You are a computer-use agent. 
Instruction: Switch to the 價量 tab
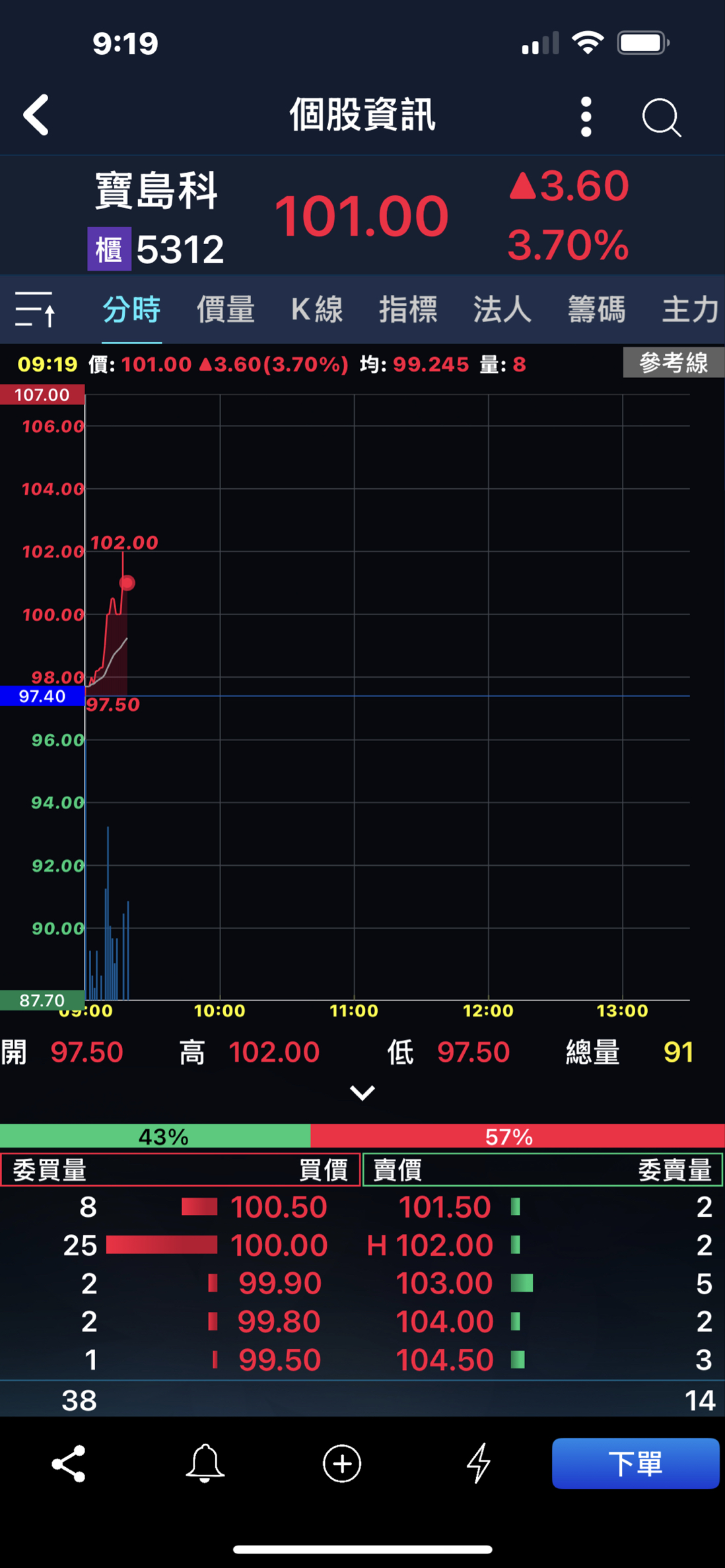[225, 310]
